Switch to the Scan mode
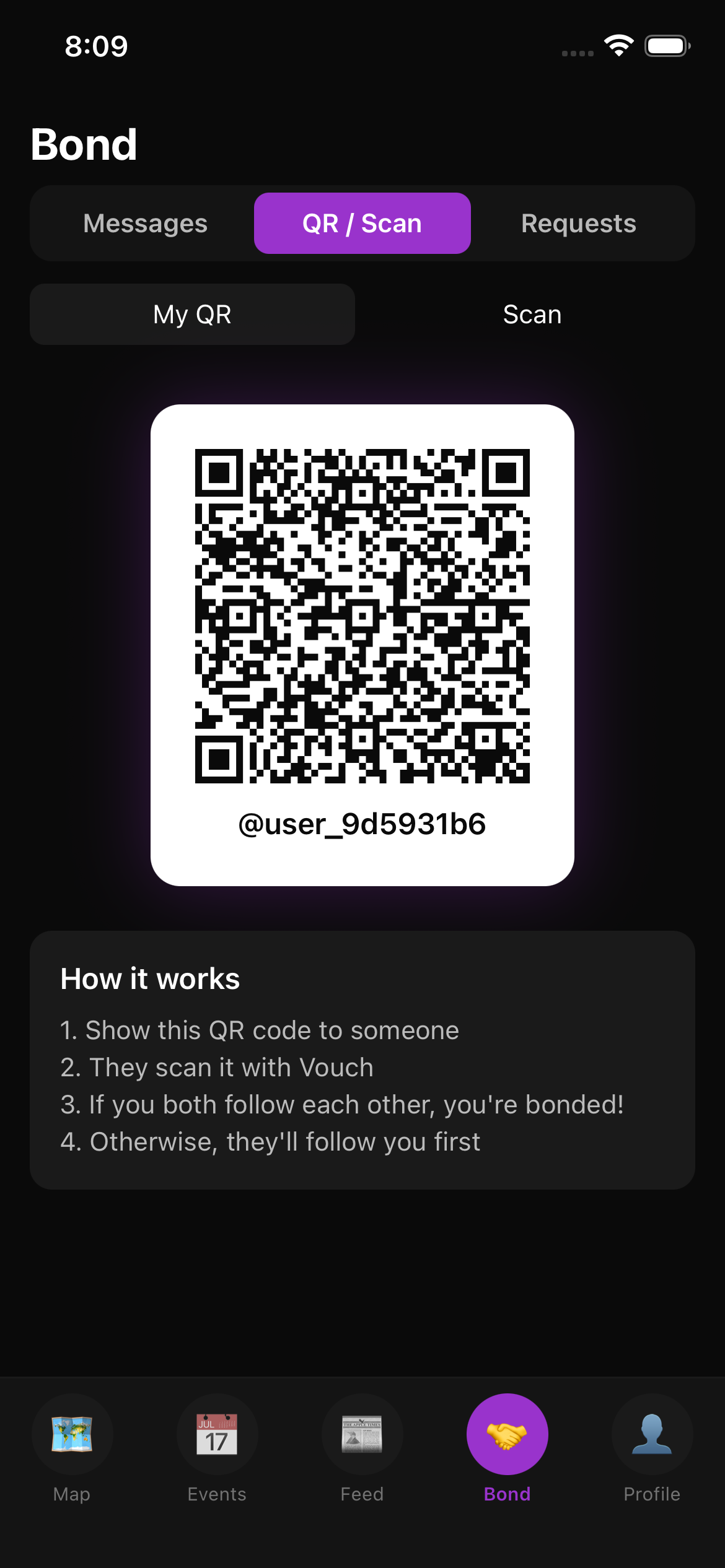This screenshot has height=1568, width=725. click(x=532, y=314)
